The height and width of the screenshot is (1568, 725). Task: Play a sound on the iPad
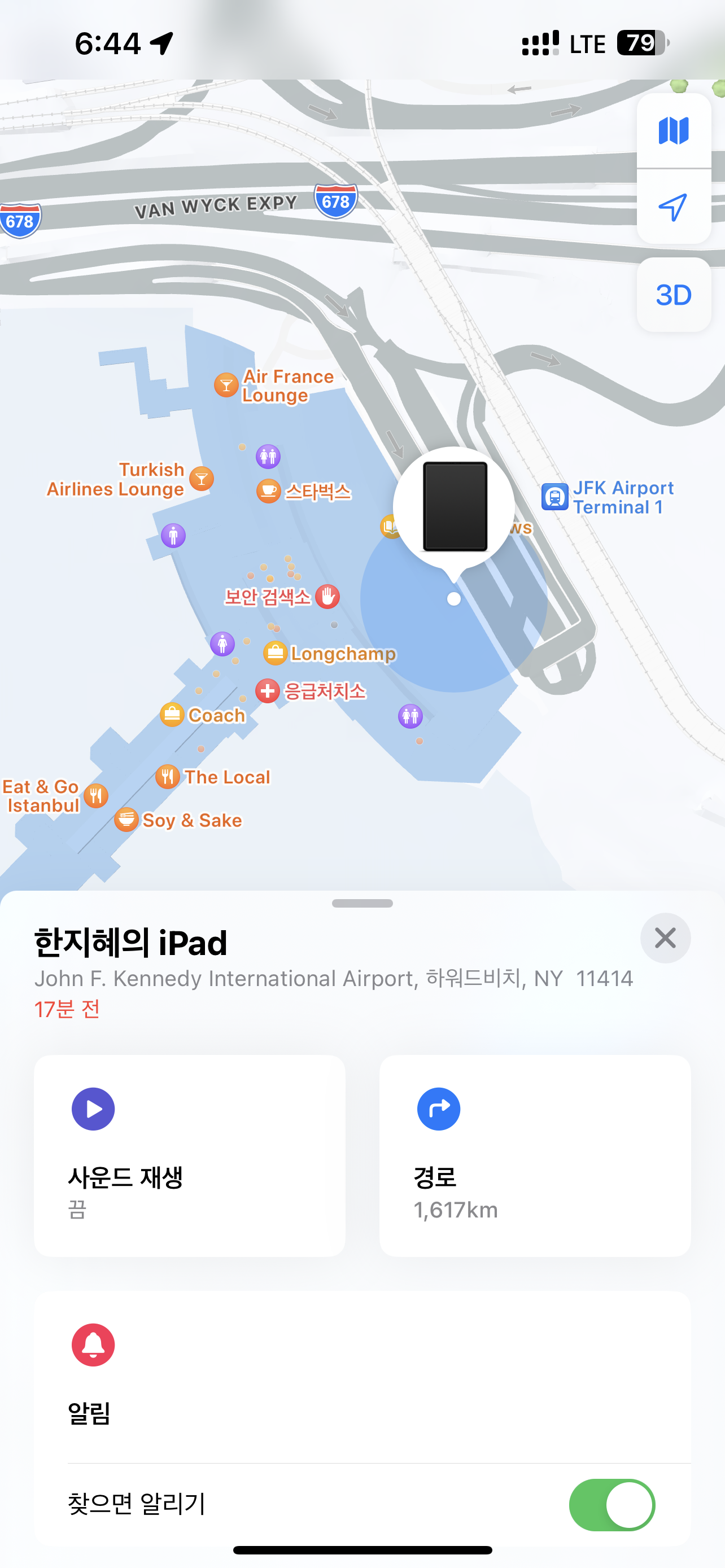[x=189, y=1155]
